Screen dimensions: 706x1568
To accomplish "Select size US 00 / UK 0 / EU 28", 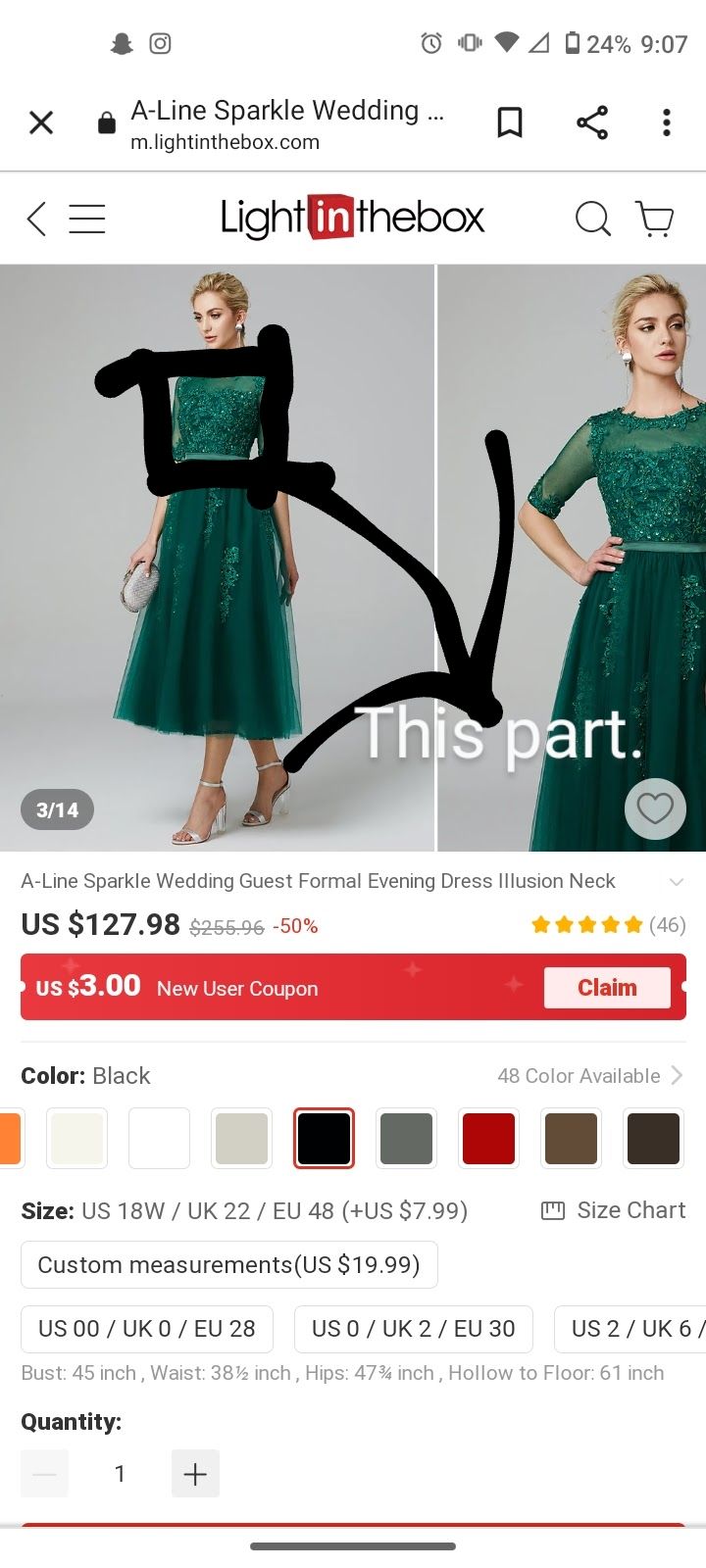I will (x=147, y=1329).
